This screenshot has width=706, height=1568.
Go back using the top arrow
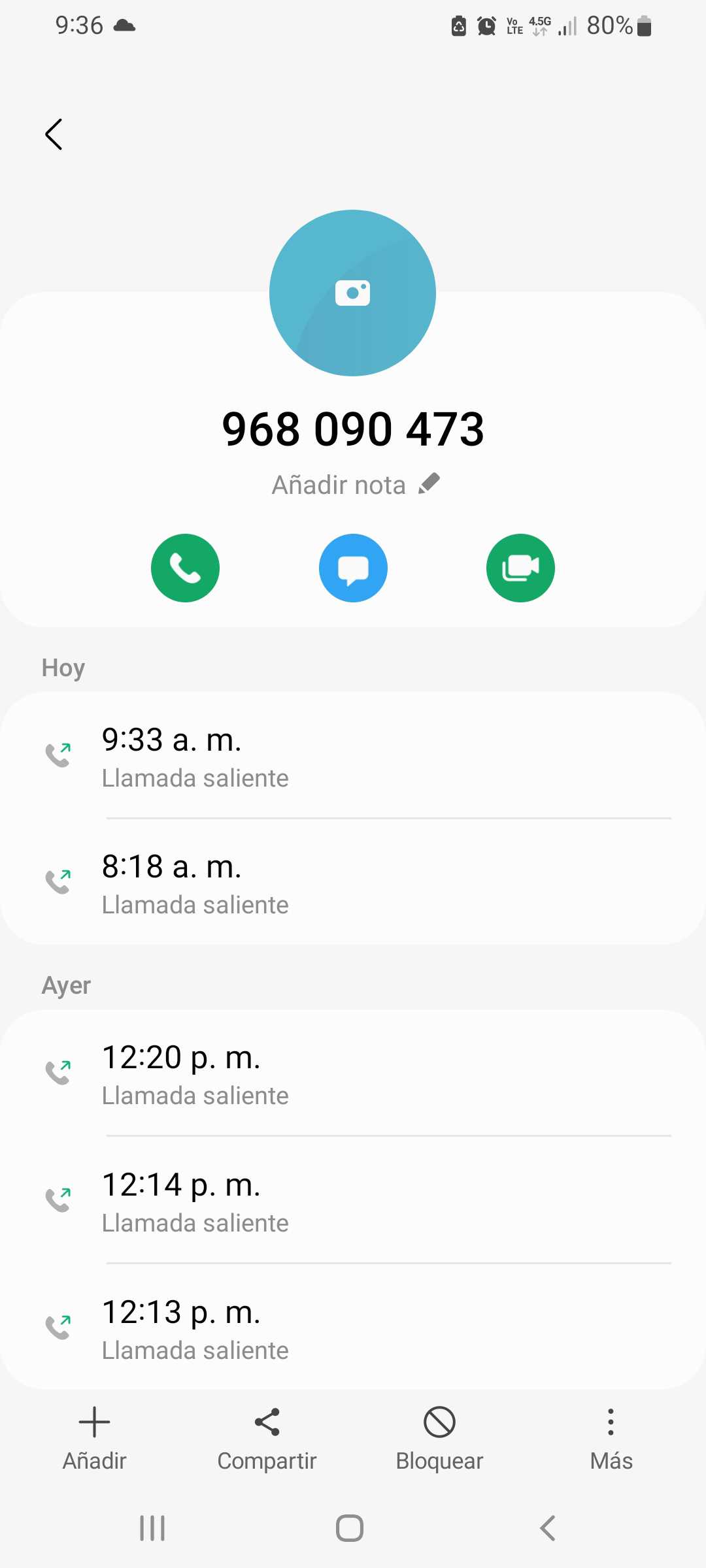pyautogui.click(x=54, y=135)
